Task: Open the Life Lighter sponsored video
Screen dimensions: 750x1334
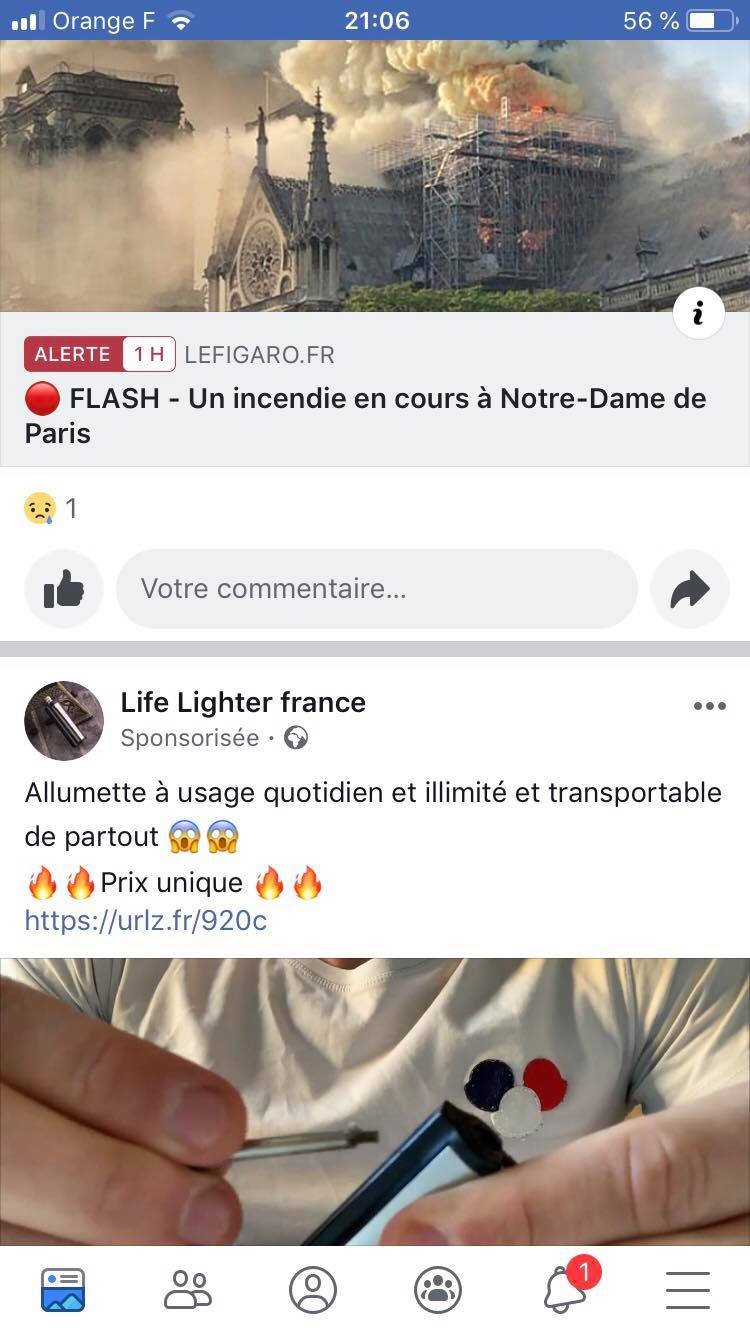Action: pos(375,1100)
